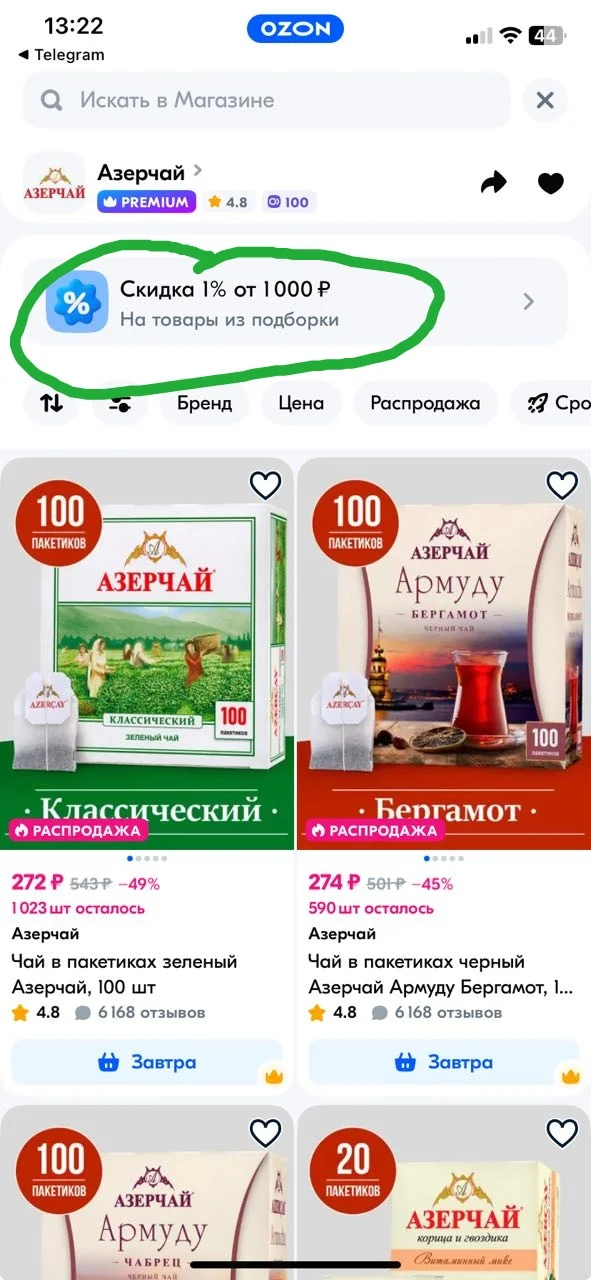Select the Цена filter chip

point(301,404)
